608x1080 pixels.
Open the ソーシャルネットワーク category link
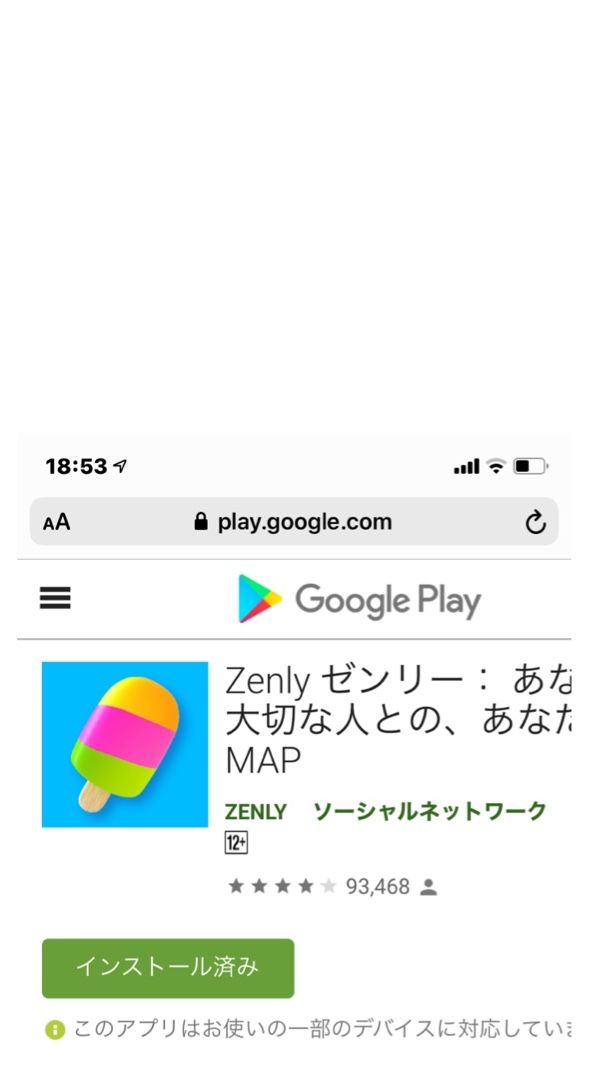point(430,812)
